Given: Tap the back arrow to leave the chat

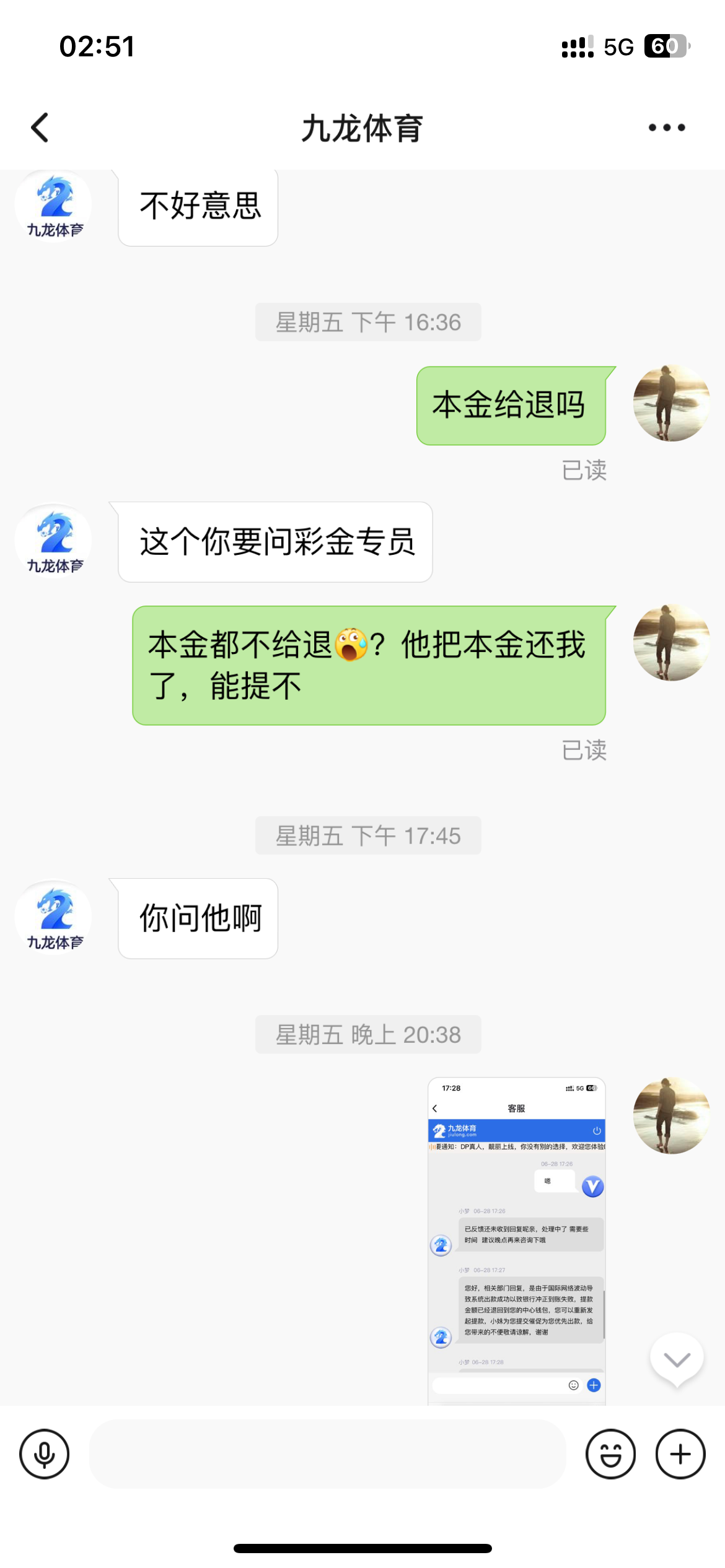Looking at the screenshot, I should (x=40, y=128).
